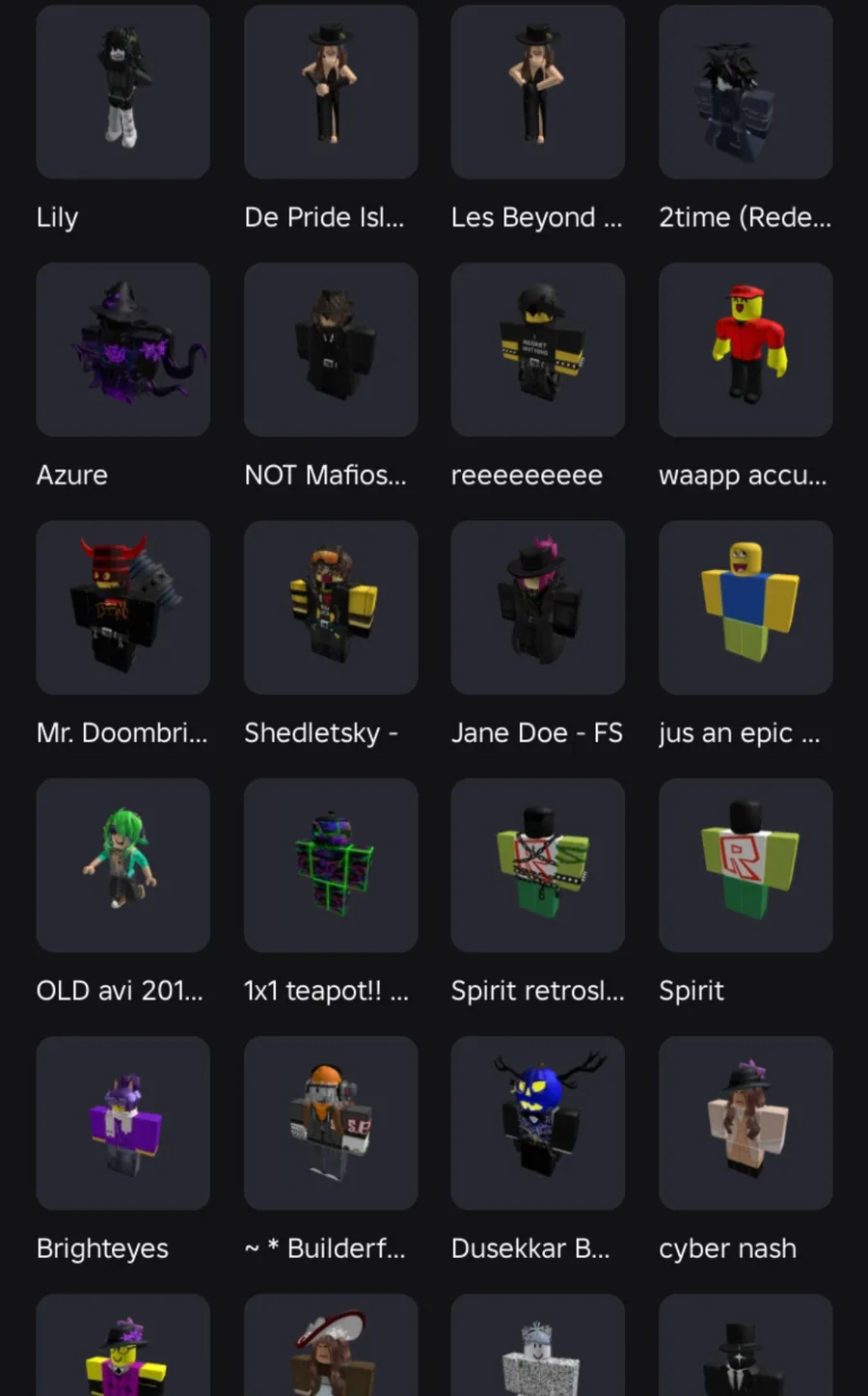868x1396 pixels.
Task: Open the Brighteyes outfit
Action: coord(122,1122)
